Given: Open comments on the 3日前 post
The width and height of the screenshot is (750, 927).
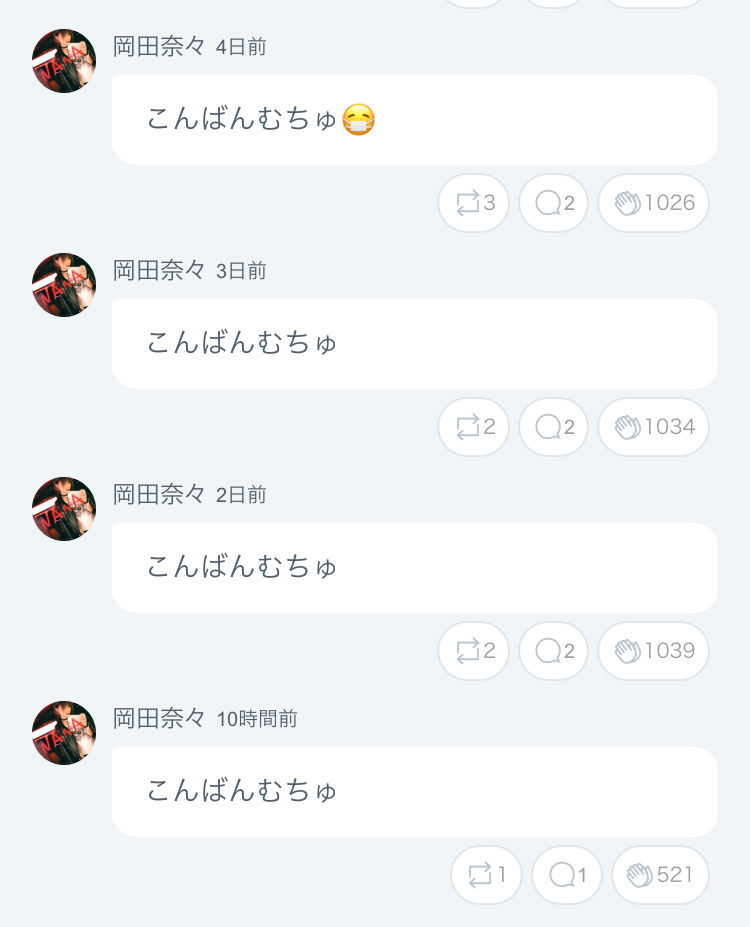Looking at the screenshot, I should 553,427.
